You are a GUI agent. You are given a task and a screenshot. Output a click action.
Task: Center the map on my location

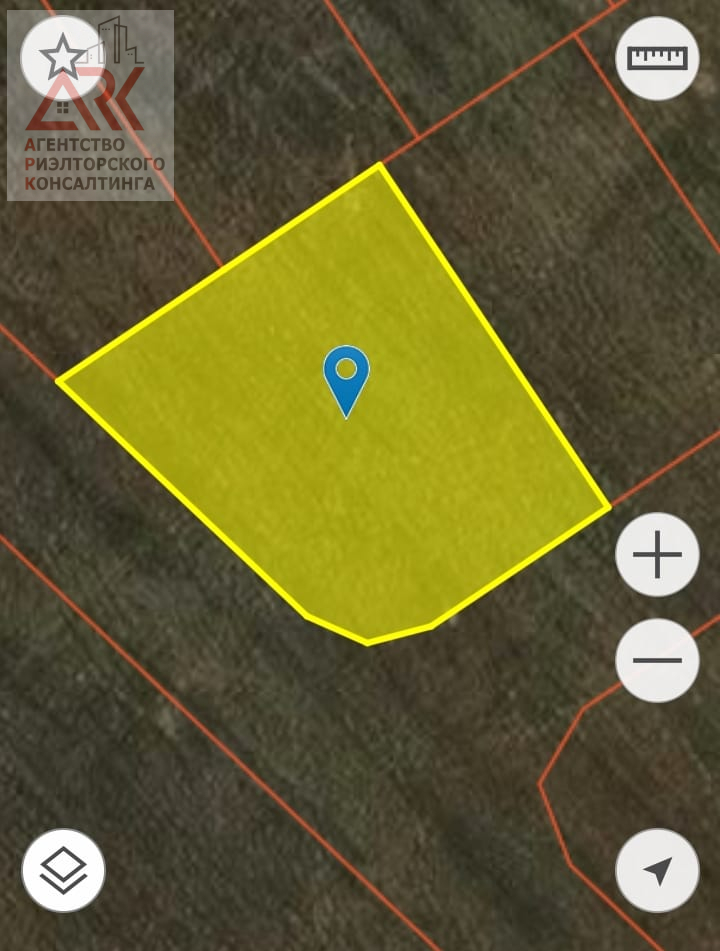pos(657,870)
